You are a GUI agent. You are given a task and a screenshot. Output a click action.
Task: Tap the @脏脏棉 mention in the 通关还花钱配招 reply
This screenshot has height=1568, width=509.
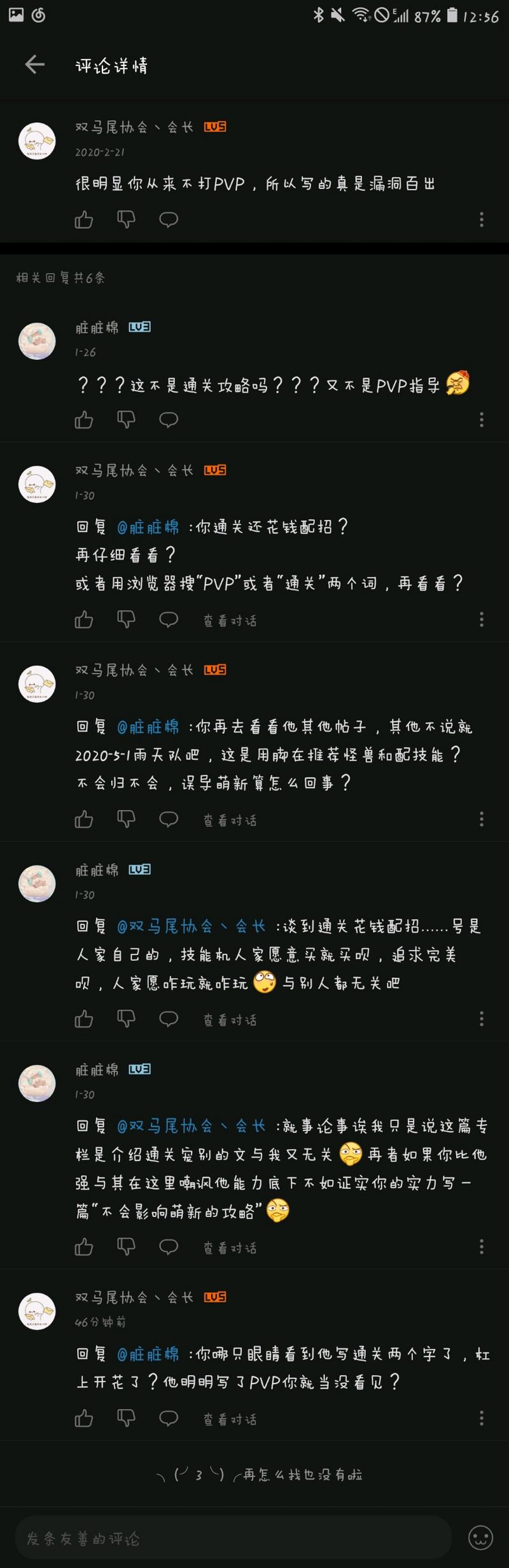[148, 527]
